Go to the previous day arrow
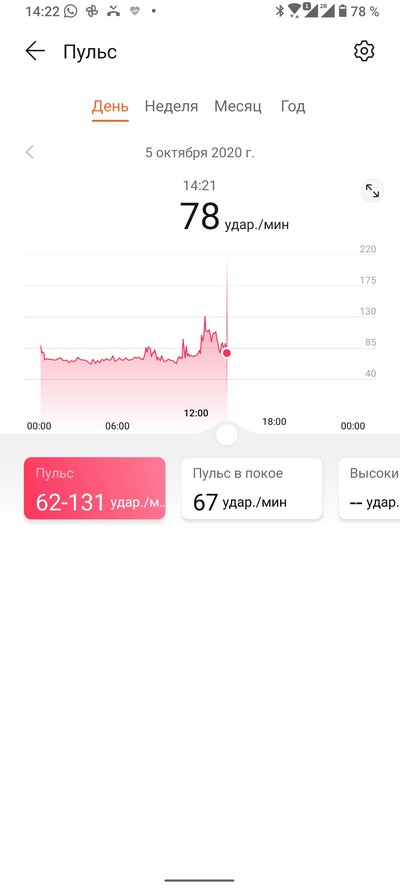Screen dimensions: 400x889 pos(29,152)
